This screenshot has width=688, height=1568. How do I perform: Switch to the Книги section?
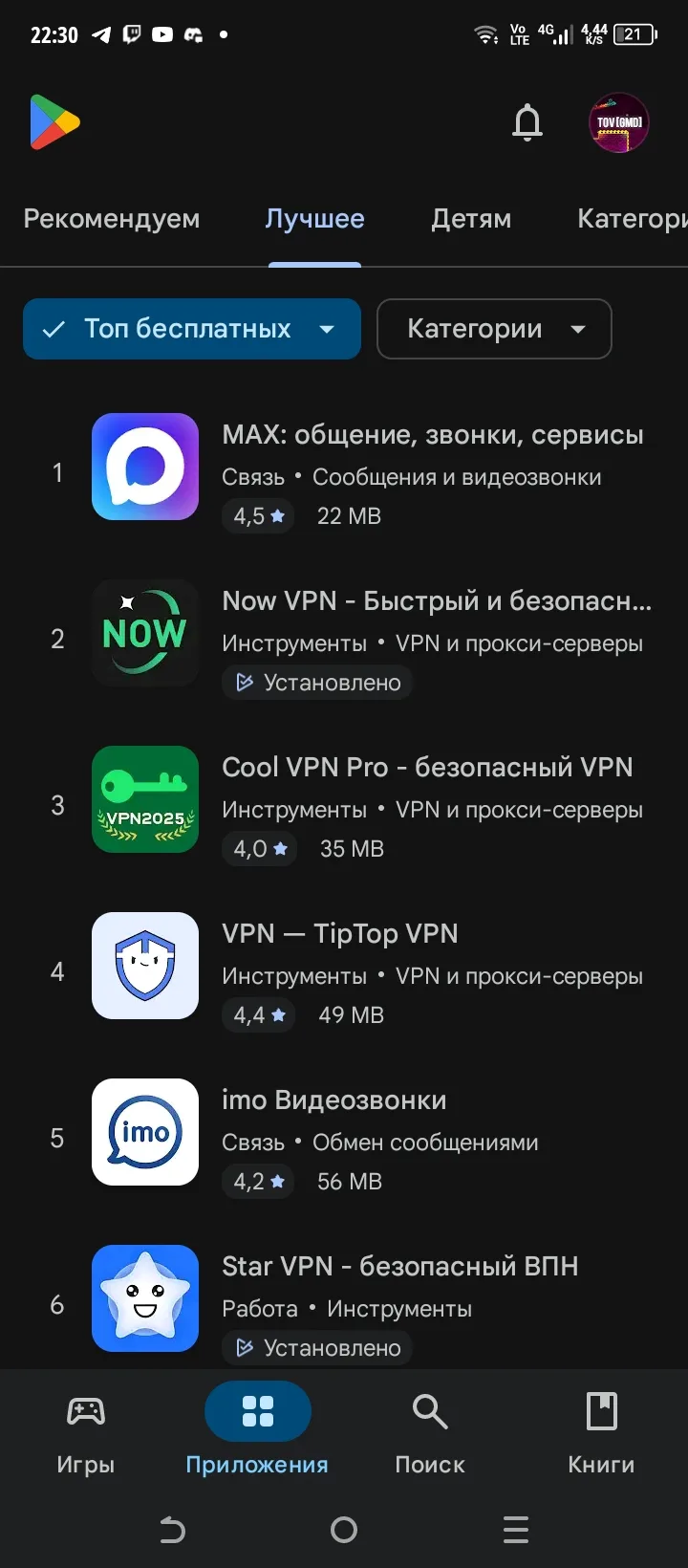point(601,1430)
